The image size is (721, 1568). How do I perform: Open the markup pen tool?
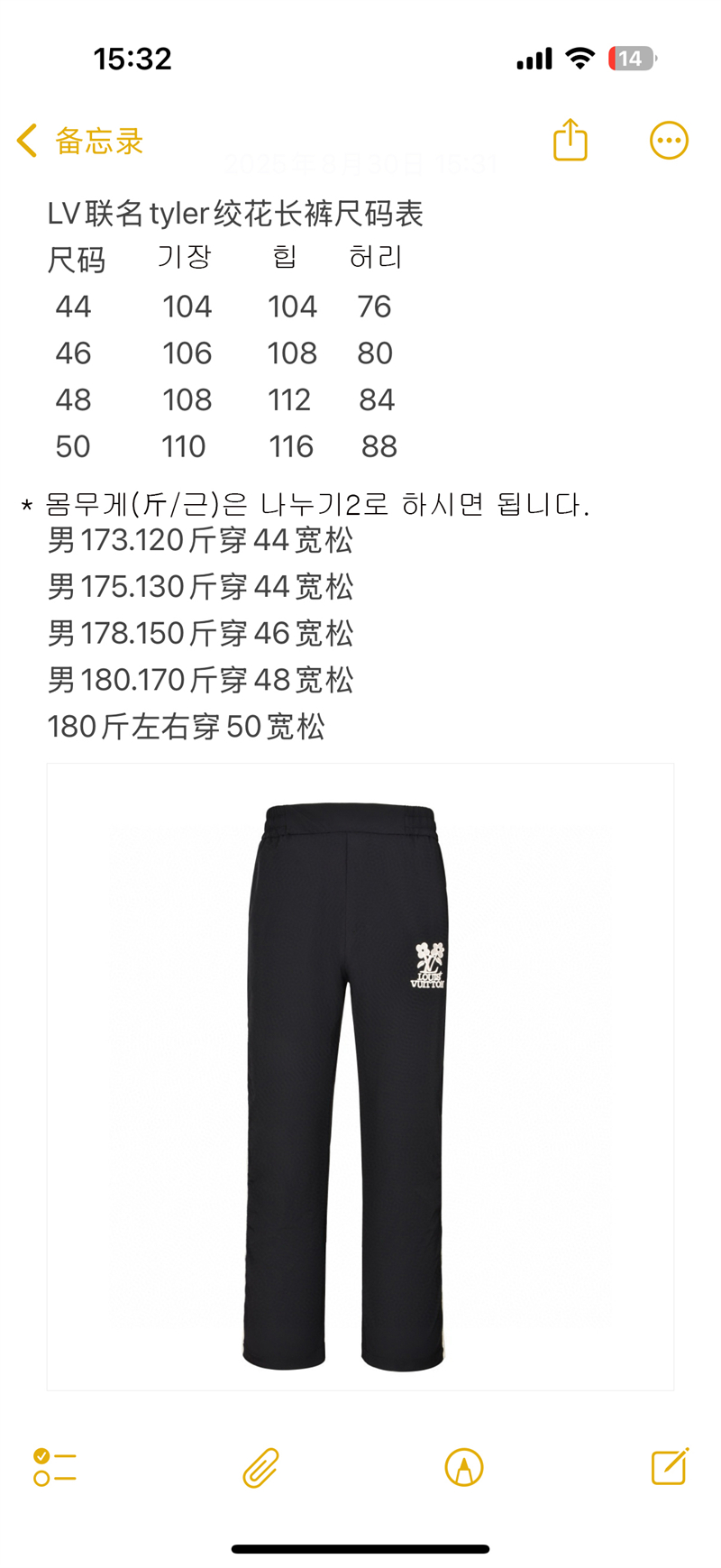tap(464, 1467)
